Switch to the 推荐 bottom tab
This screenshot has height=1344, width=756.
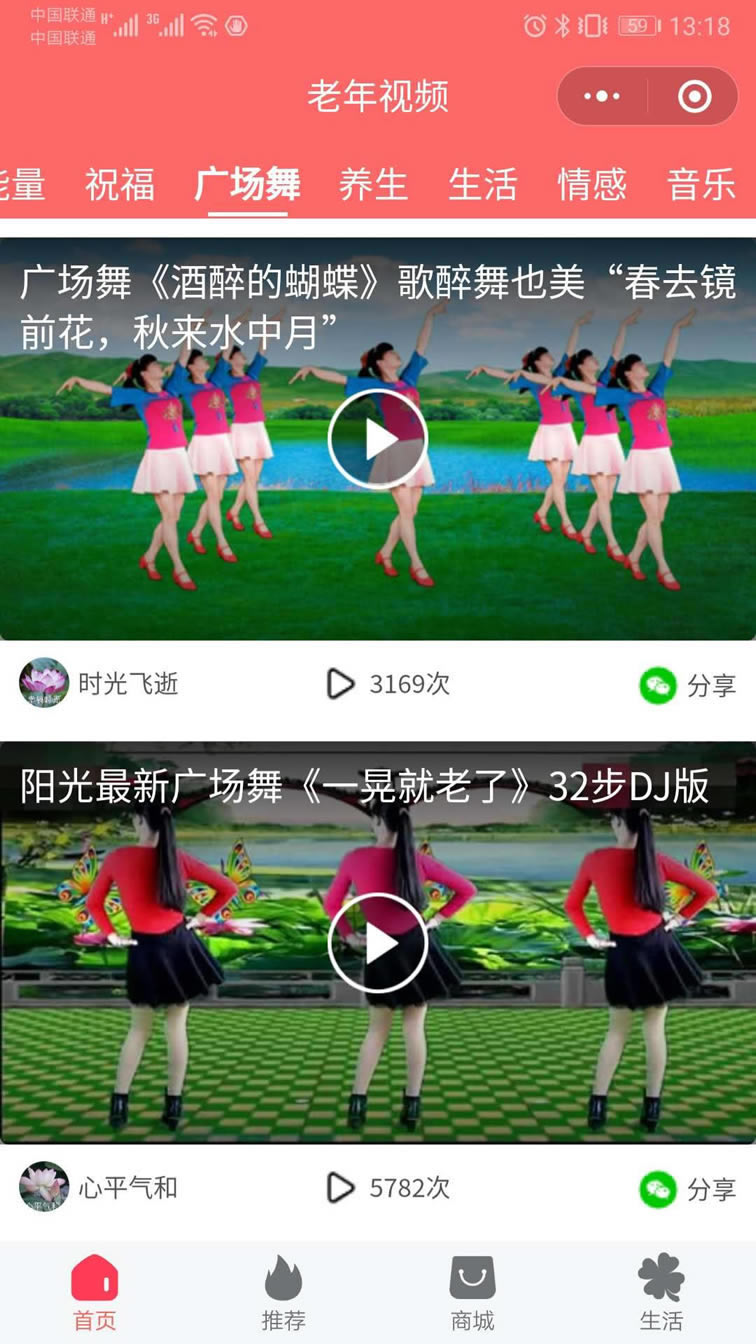(x=283, y=1293)
